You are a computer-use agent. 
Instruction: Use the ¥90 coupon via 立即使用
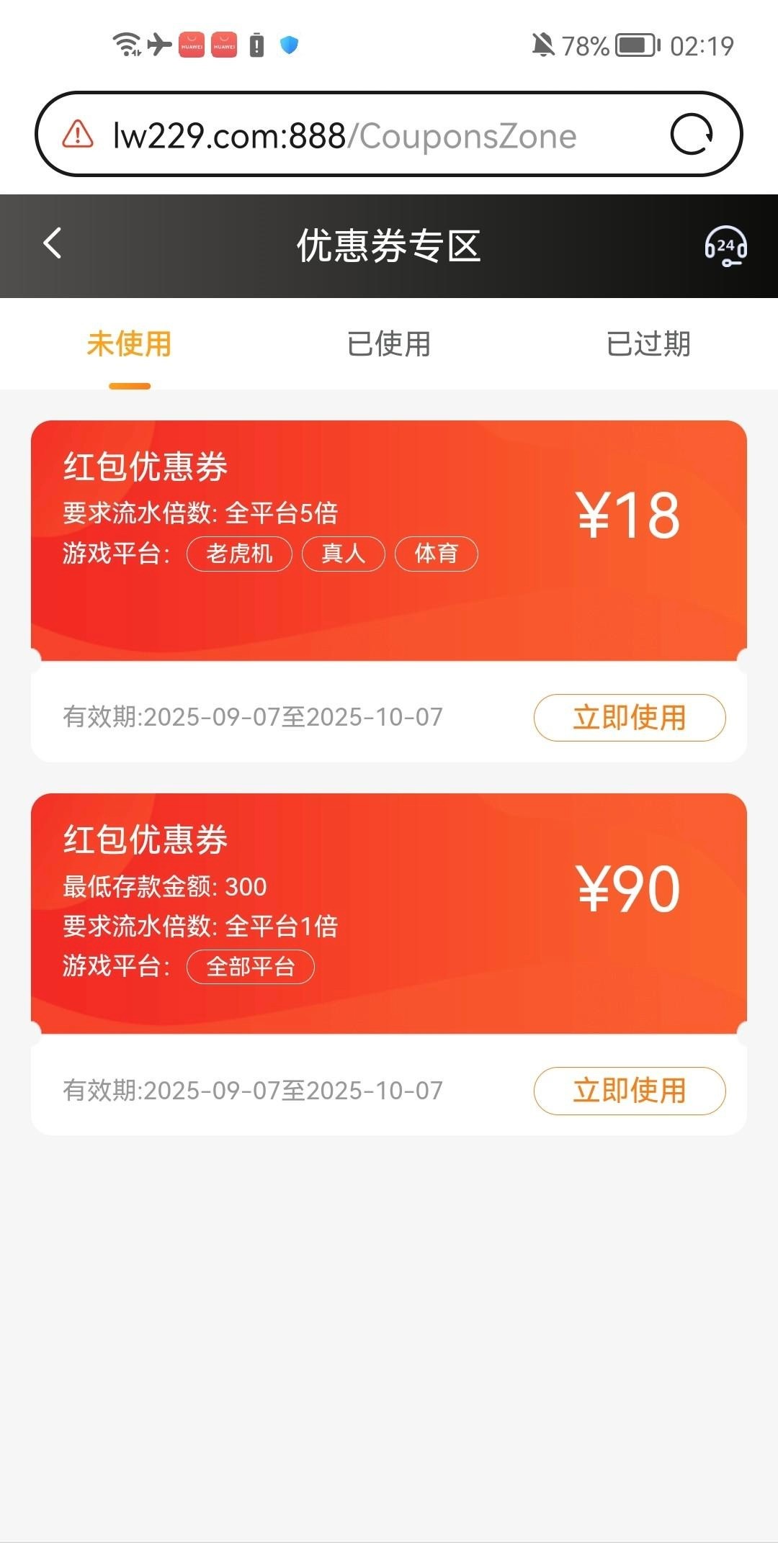[629, 1091]
